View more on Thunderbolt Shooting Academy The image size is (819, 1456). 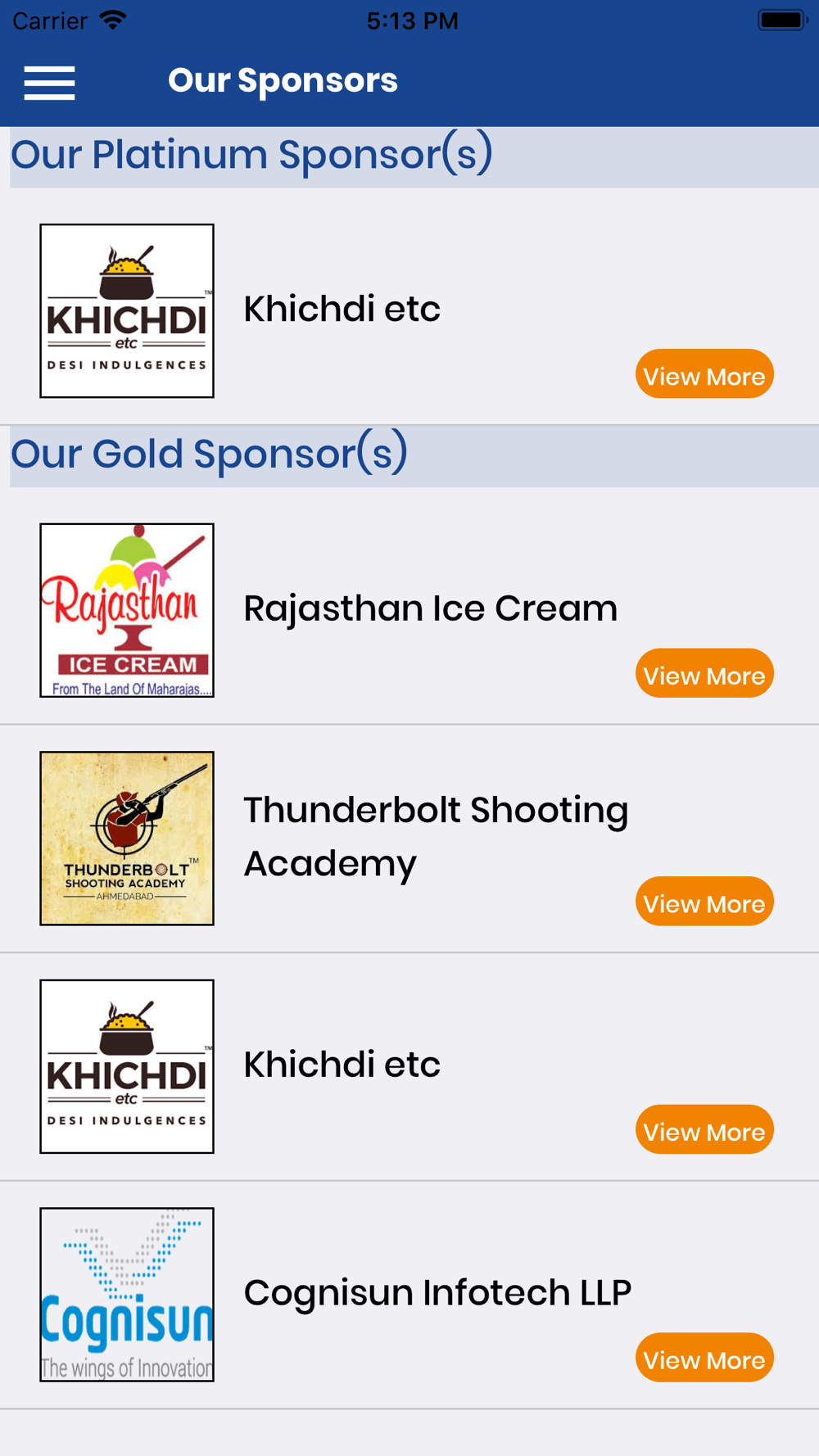point(704,902)
